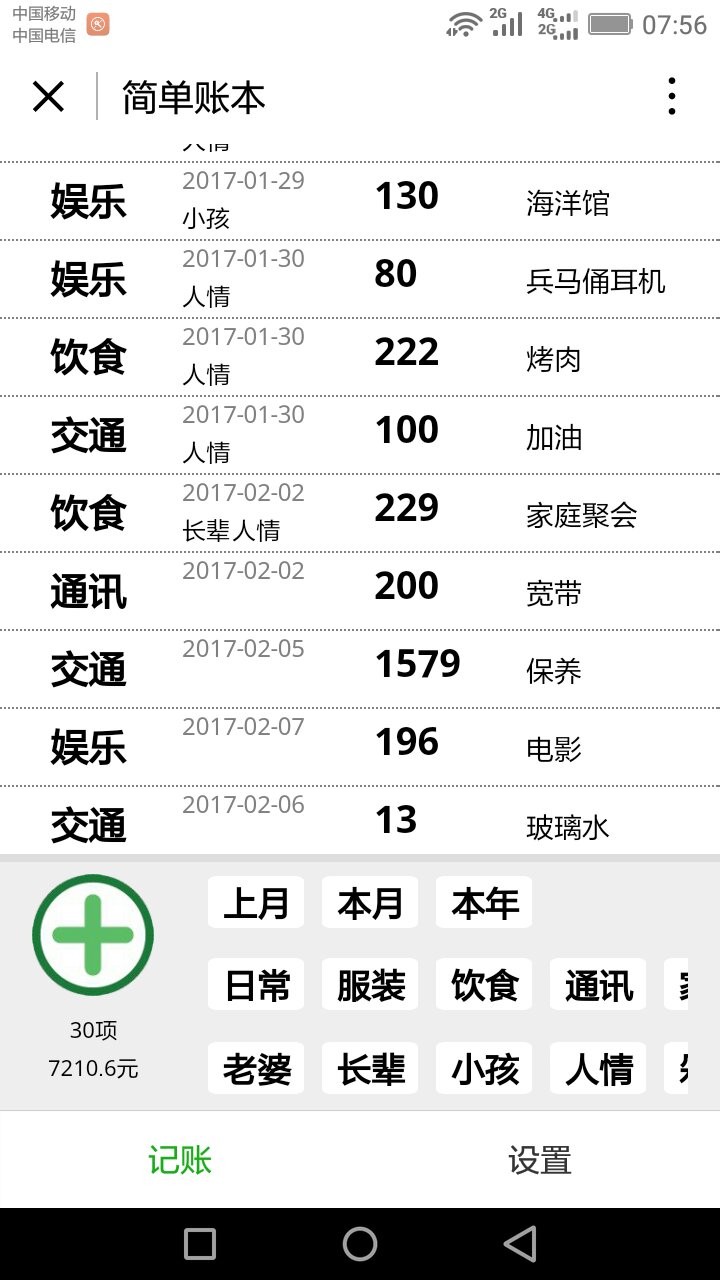This screenshot has height=1280, width=720.
Task: Filter records by 本年
Action: point(484,903)
